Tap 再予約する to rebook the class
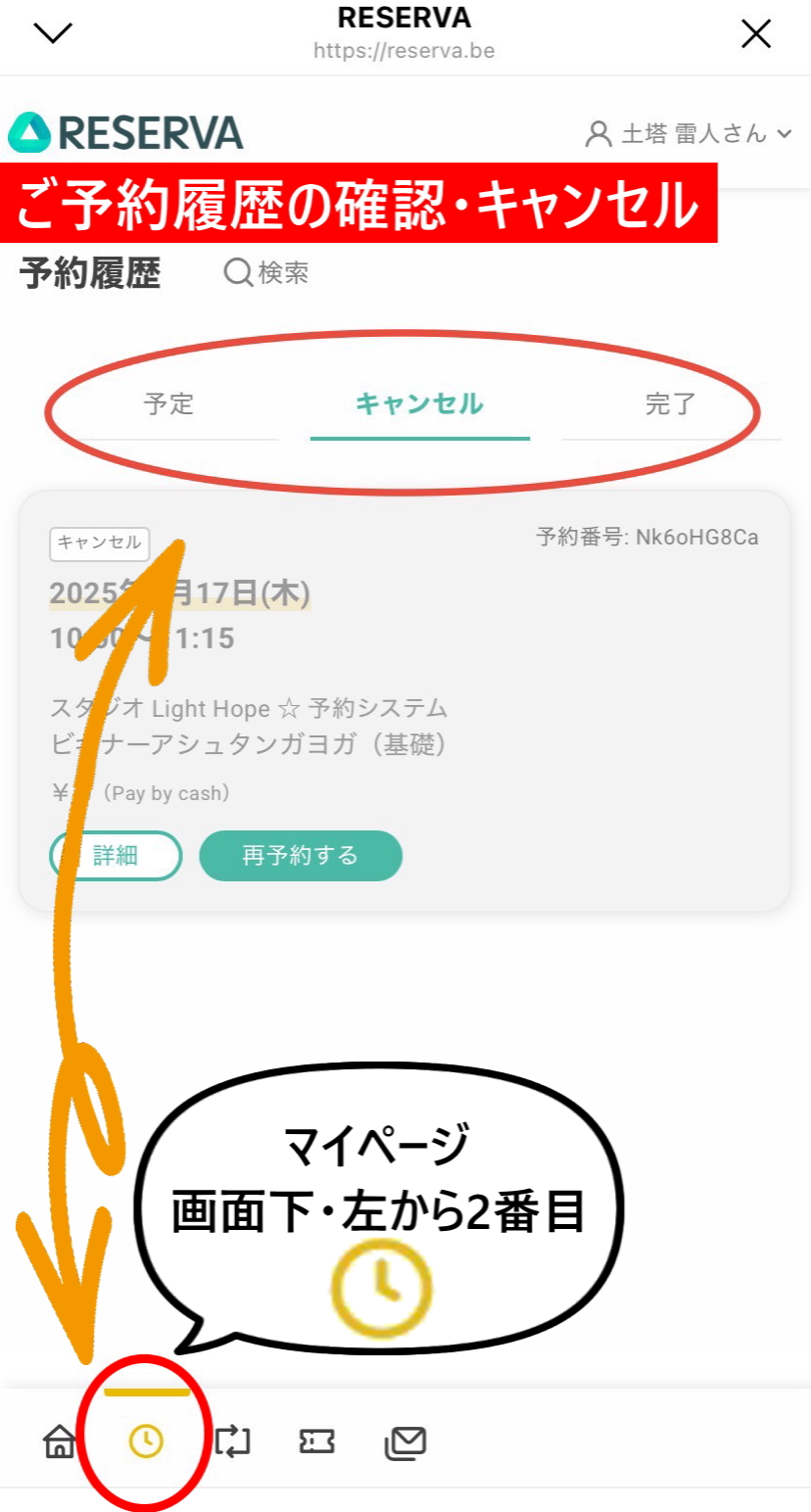The width and height of the screenshot is (811, 1512). 301,855
